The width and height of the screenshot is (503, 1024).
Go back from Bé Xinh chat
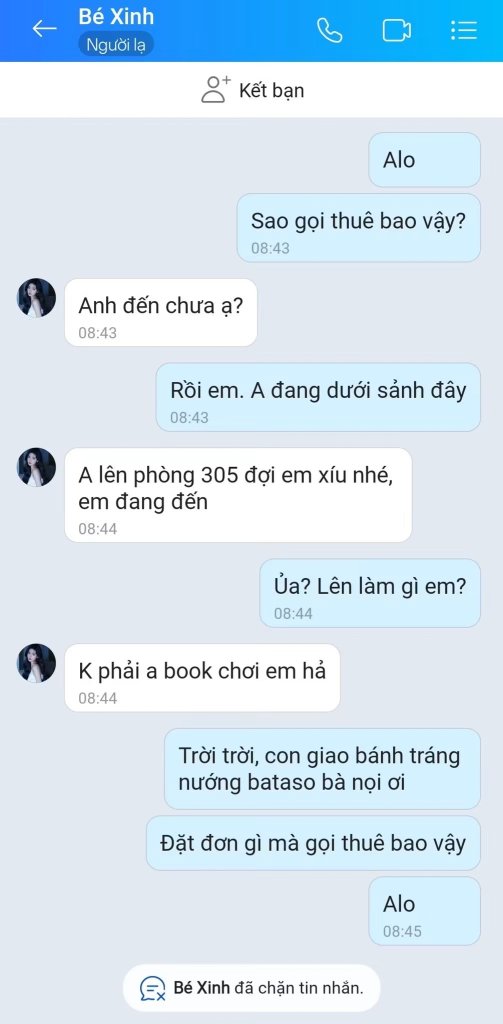pyautogui.click(x=44, y=28)
